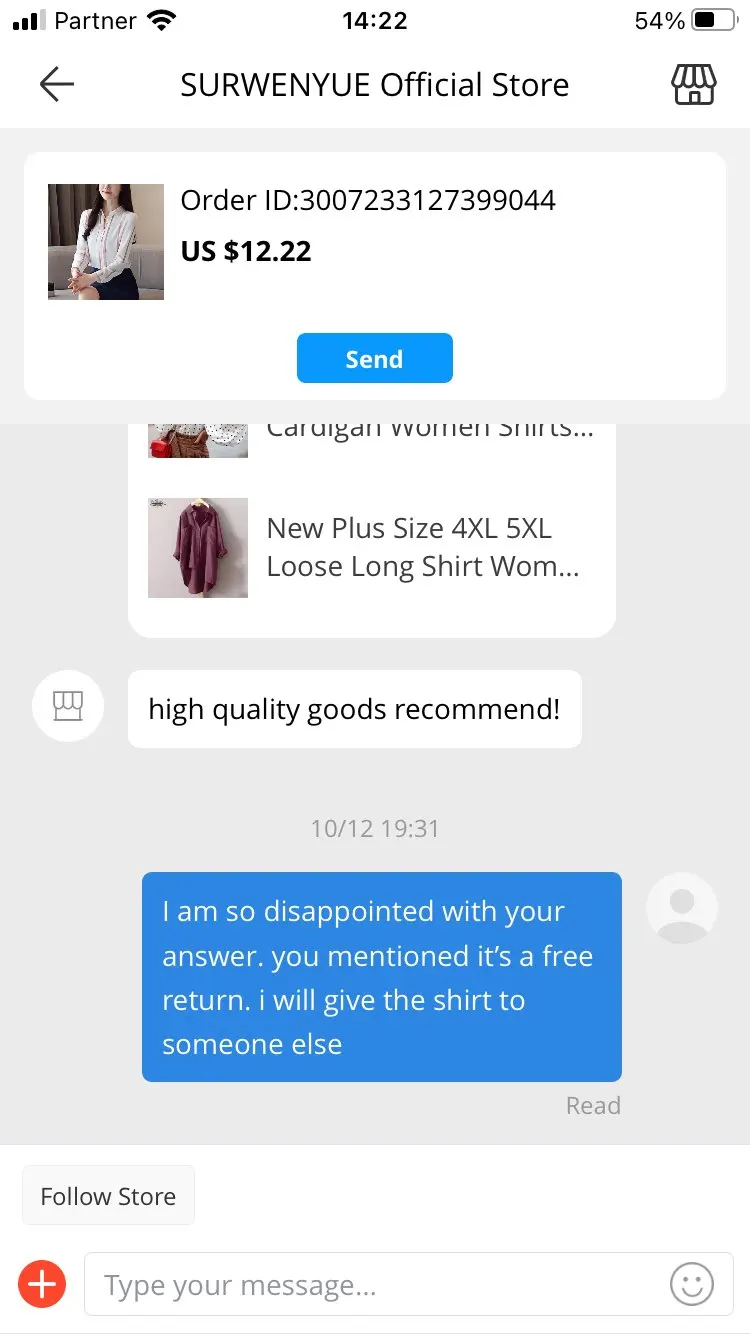
Task: Follow Store
Action: [x=108, y=1196]
